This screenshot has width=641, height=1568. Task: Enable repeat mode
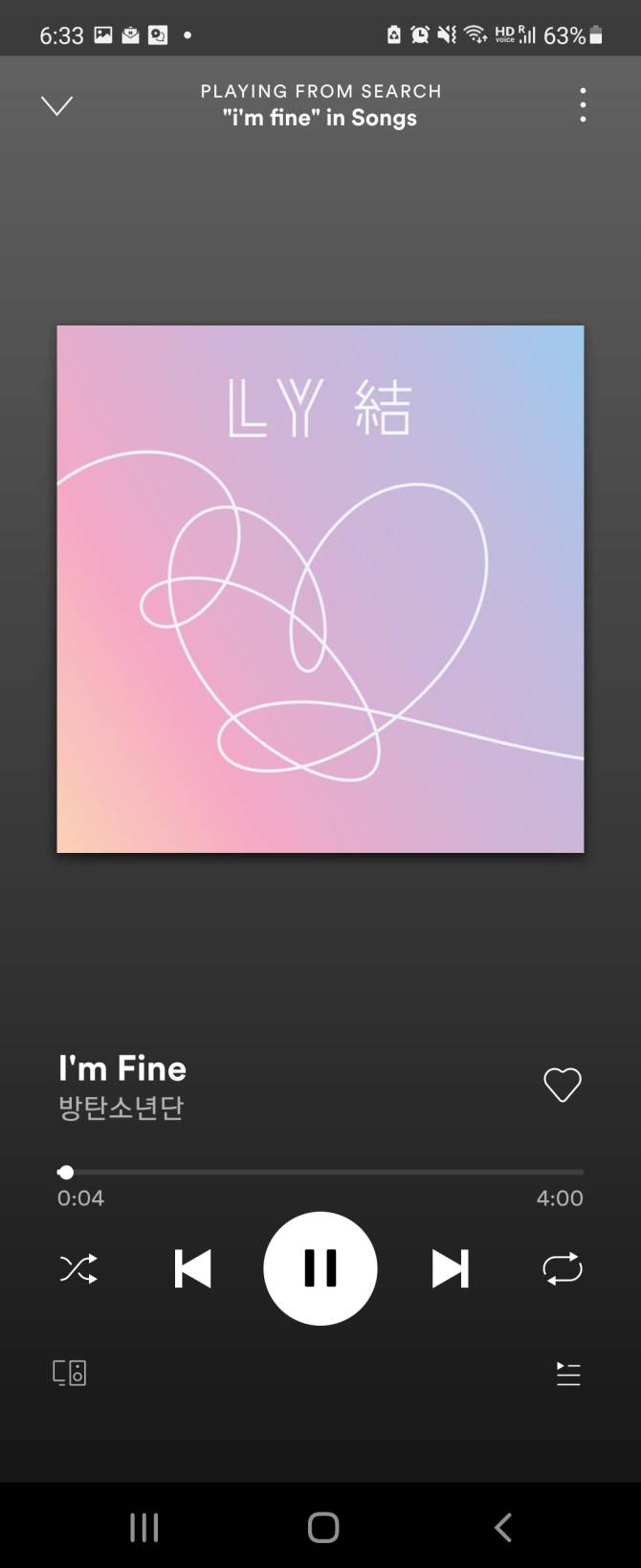click(x=562, y=1269)
